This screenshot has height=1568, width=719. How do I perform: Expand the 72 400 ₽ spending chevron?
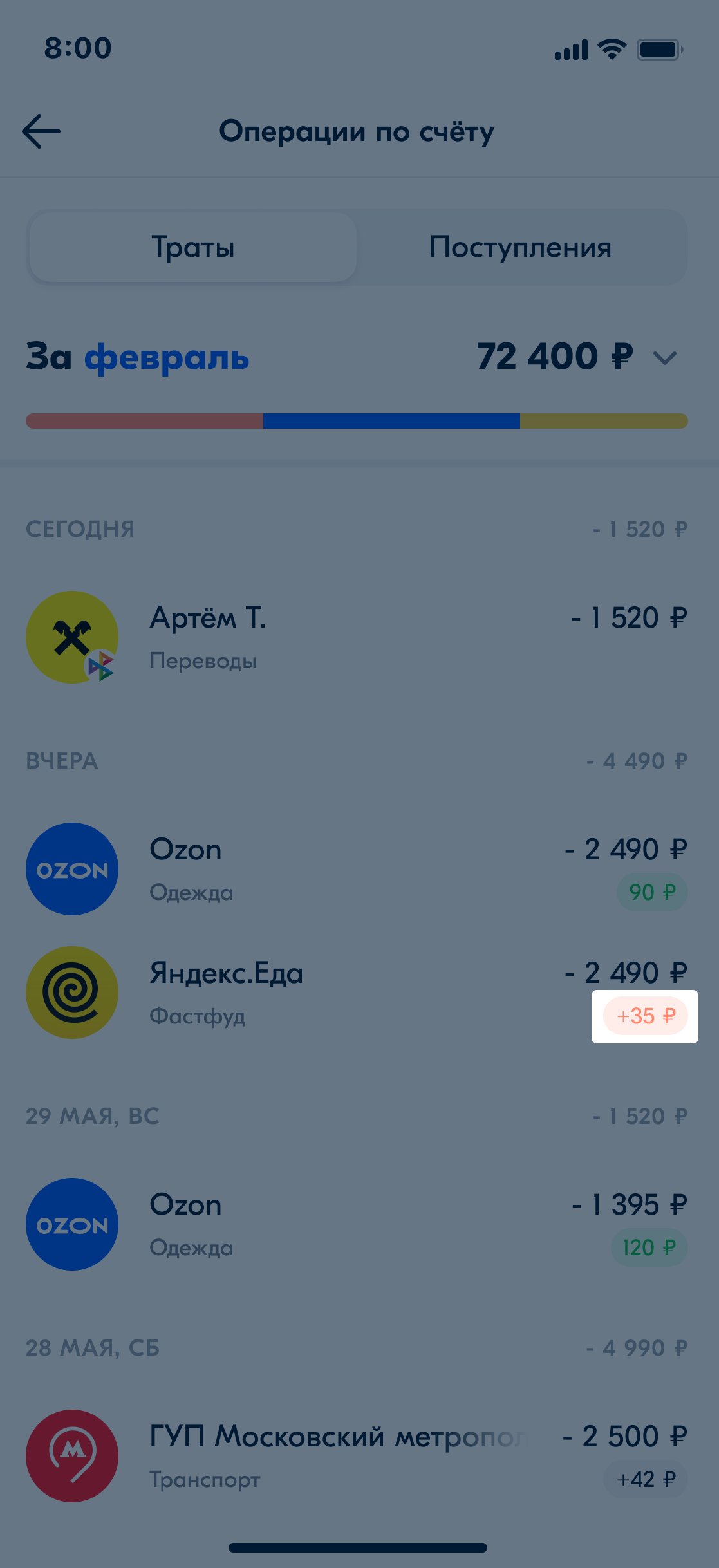(664, 358)
